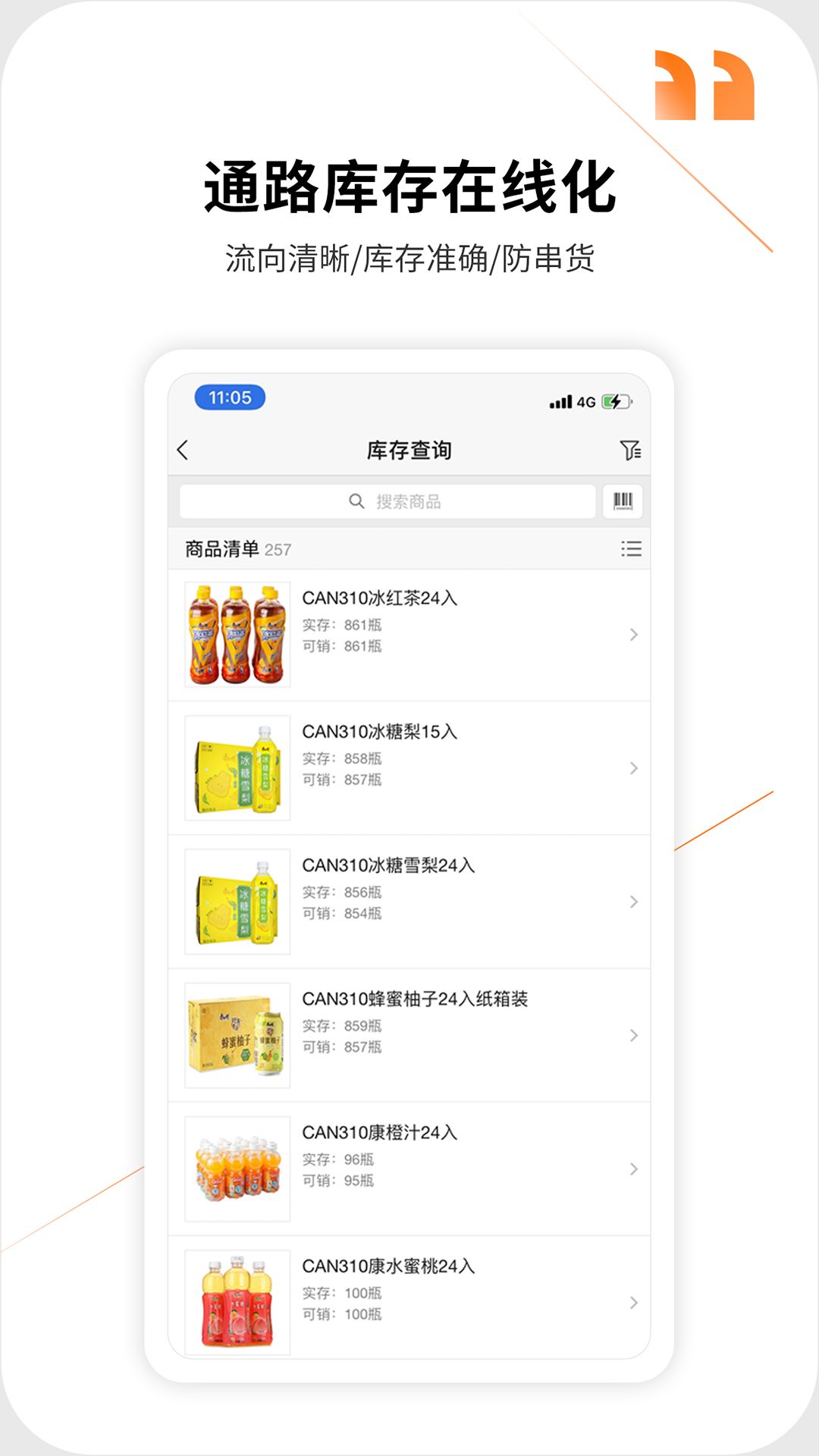Tap the 库存查询 title bar
The height and width of the screenshot is (1456, 819).
tap(409, 450)
